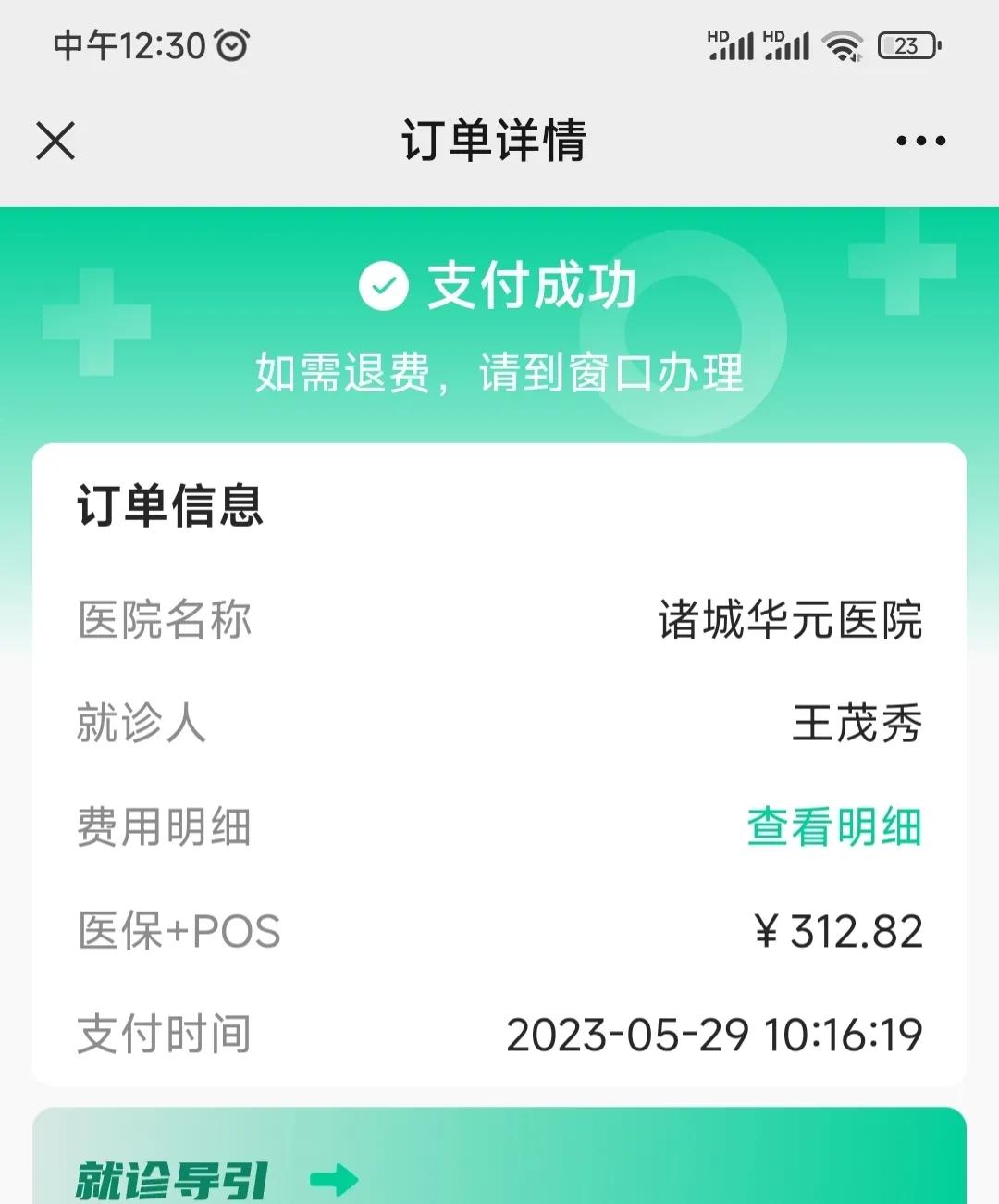Tap the green success checkmark icon
This screenshot has height=1204, width=999.
click(382, 287)
